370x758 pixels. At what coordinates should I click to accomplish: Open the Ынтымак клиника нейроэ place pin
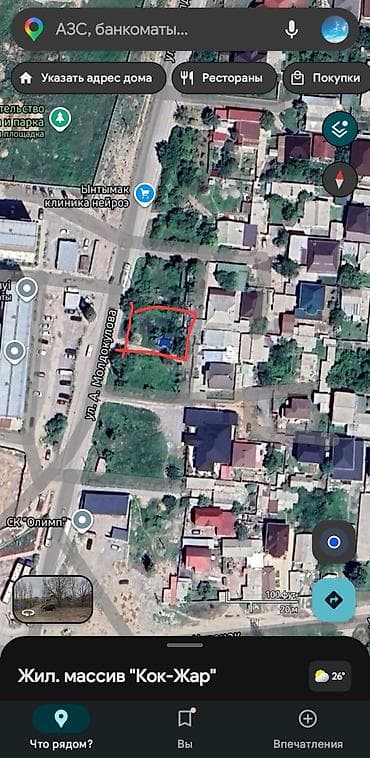click(x=144, y=194)
